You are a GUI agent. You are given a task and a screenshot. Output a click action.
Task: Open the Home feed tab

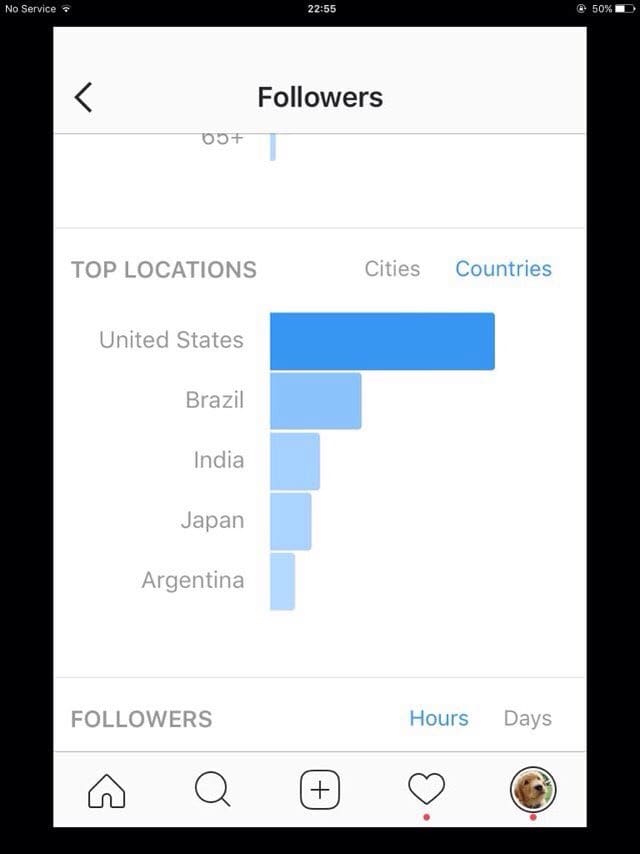click(107, 790)
